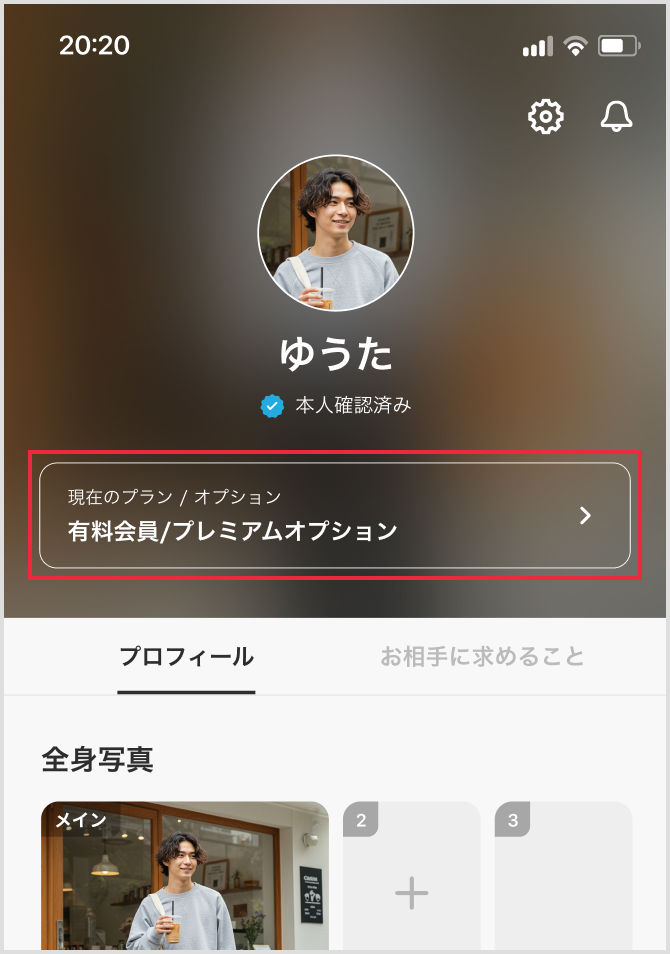The height and width of the screenshot is (954, 670).
Task: Tap ゆうた's round profile photo
Action: point(336,232)
